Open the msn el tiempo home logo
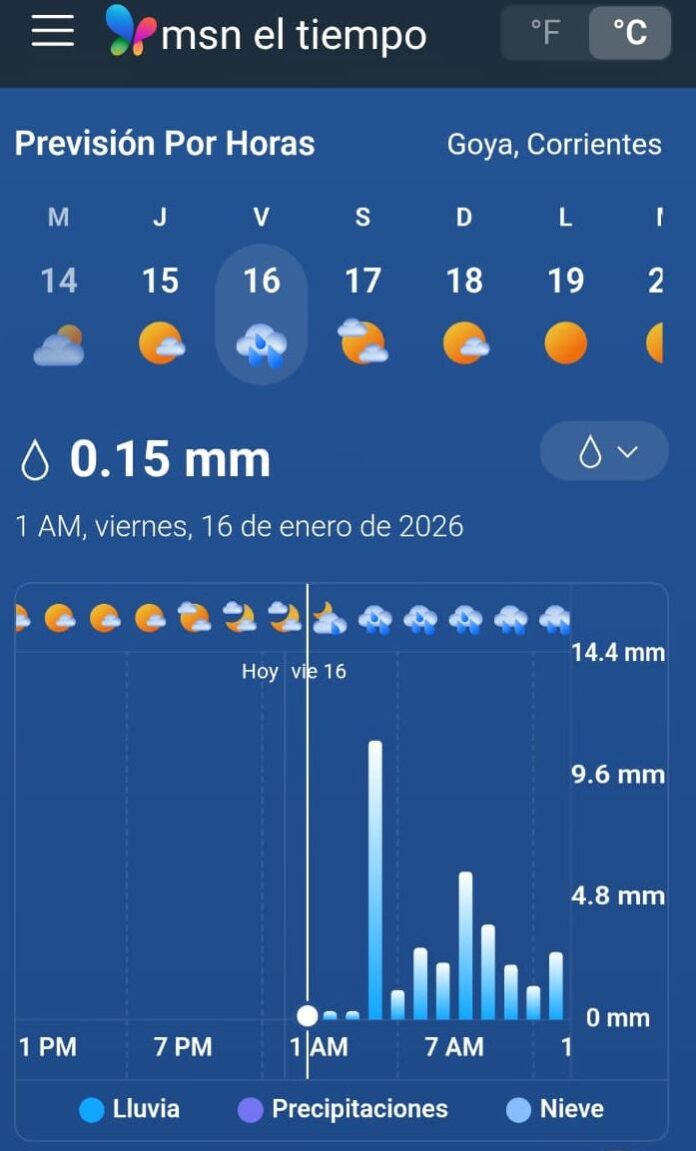696x1151 pixels. point(268,34)
